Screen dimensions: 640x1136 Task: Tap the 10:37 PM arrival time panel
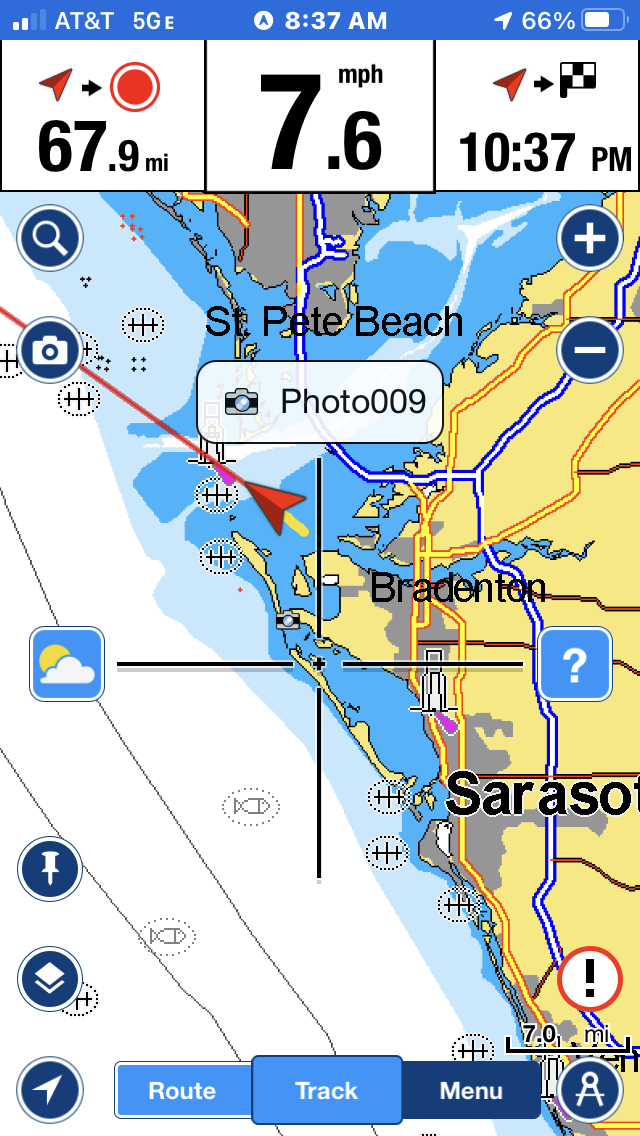click(x=537, y=116)
